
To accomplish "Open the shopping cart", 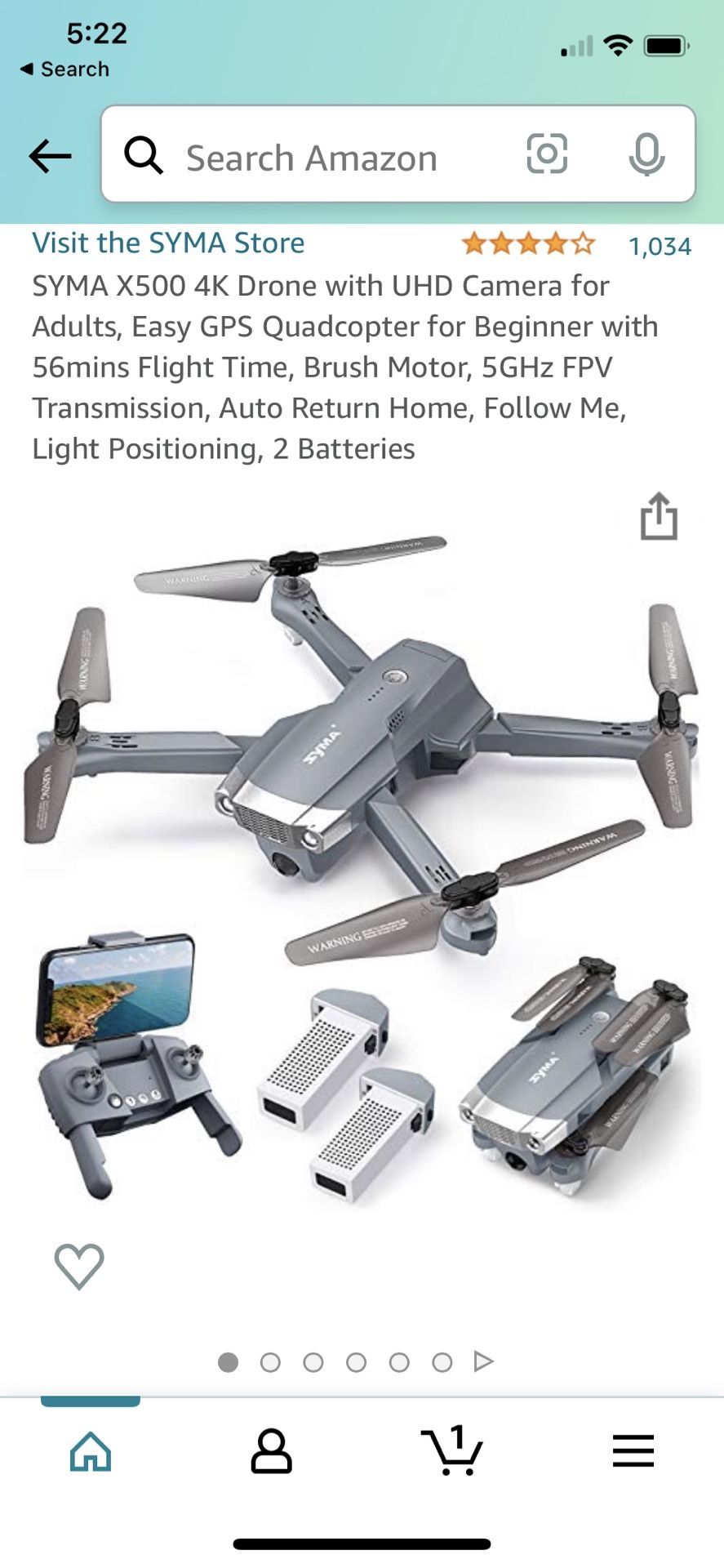I will (451, 1450).
